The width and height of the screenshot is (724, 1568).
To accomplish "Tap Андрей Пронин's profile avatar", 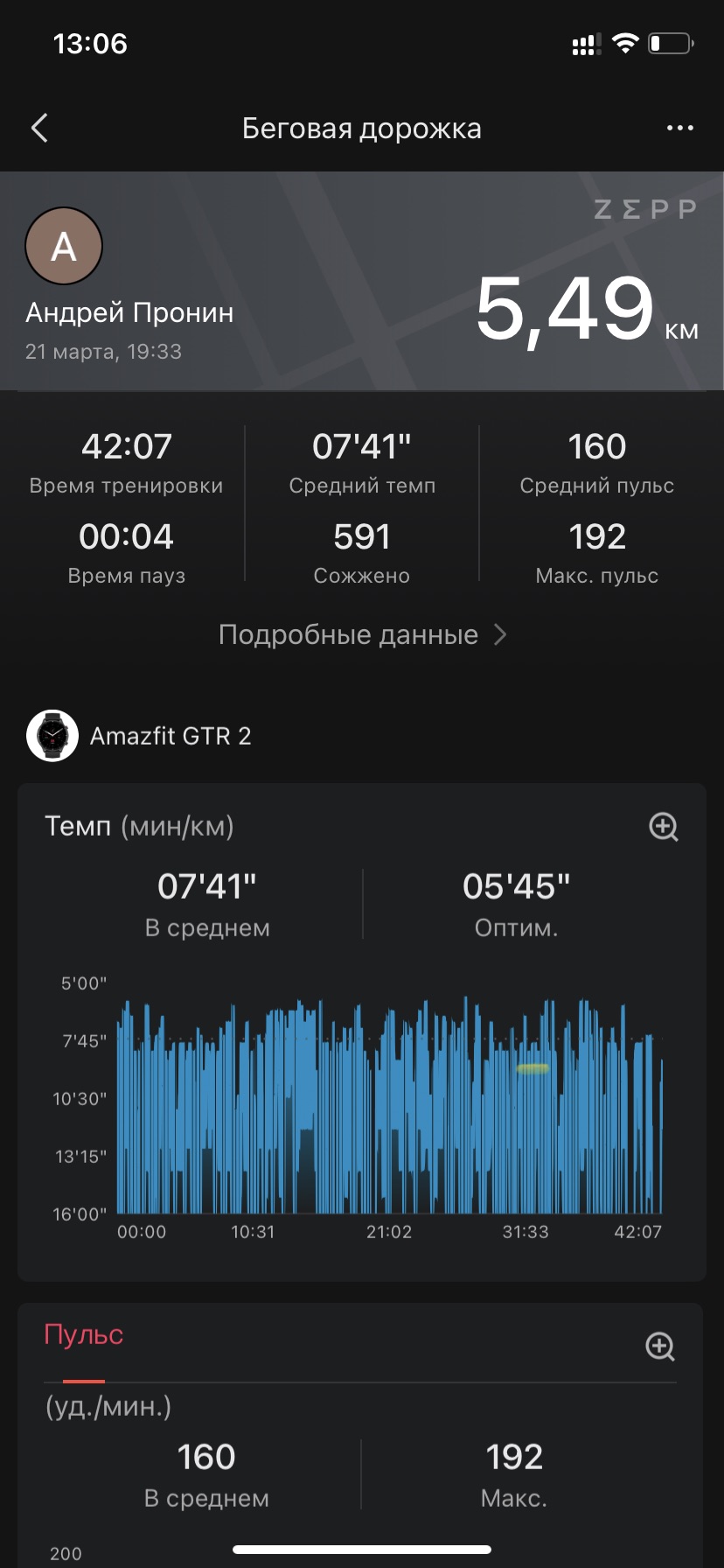I will (x=64, y=246).
